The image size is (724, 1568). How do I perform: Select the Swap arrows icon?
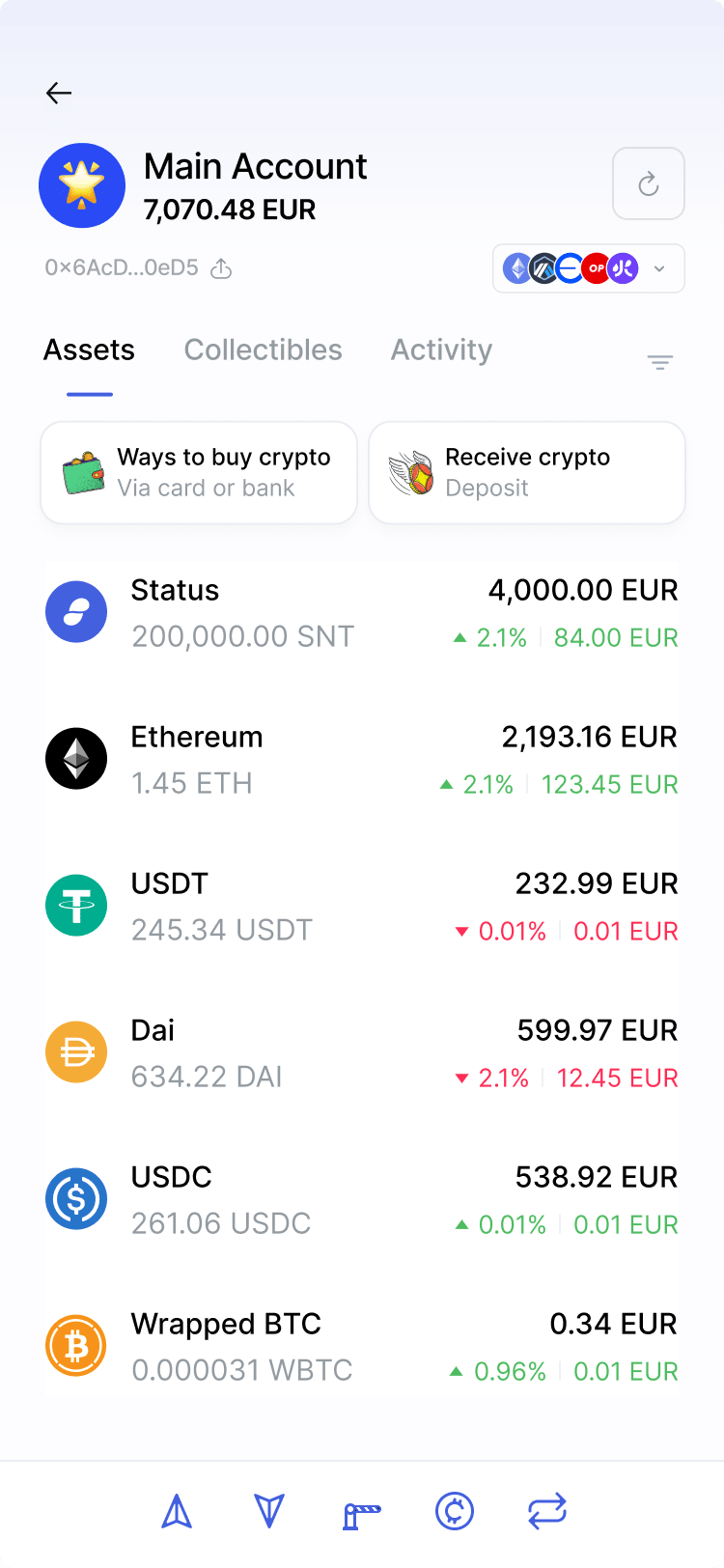tap(547, 1512)
